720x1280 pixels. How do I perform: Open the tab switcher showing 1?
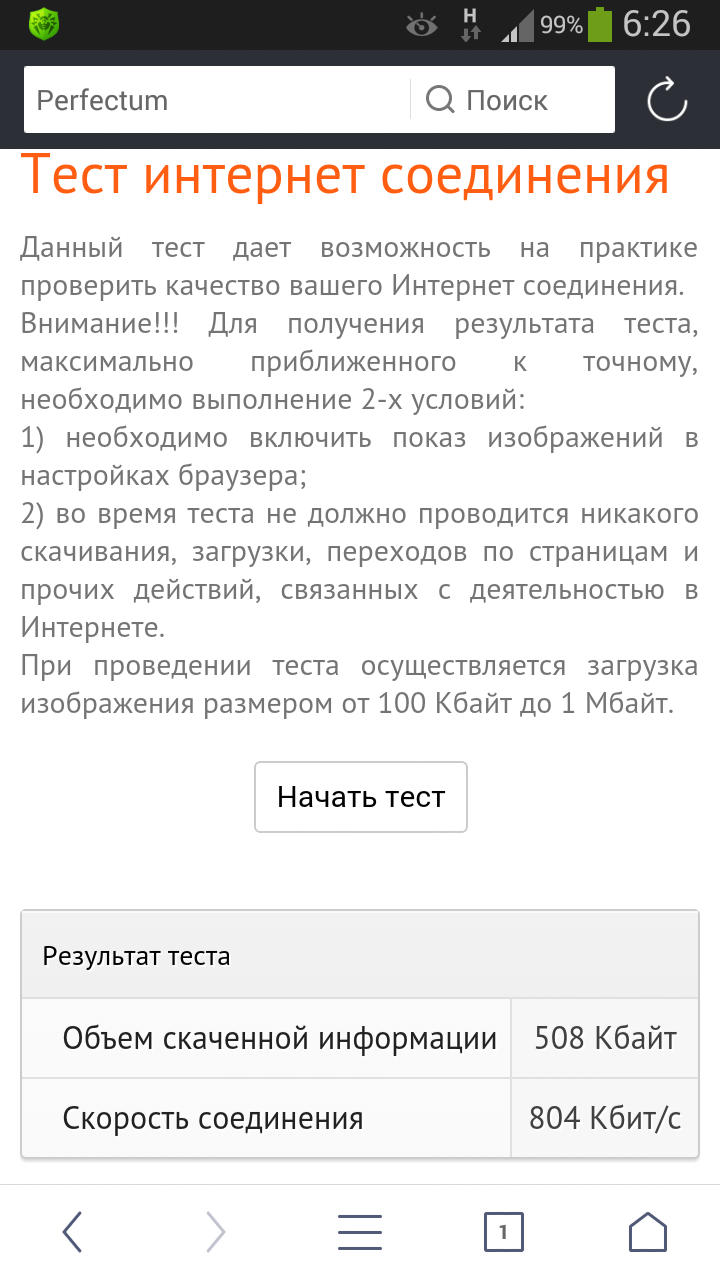tap(503, 1232)
